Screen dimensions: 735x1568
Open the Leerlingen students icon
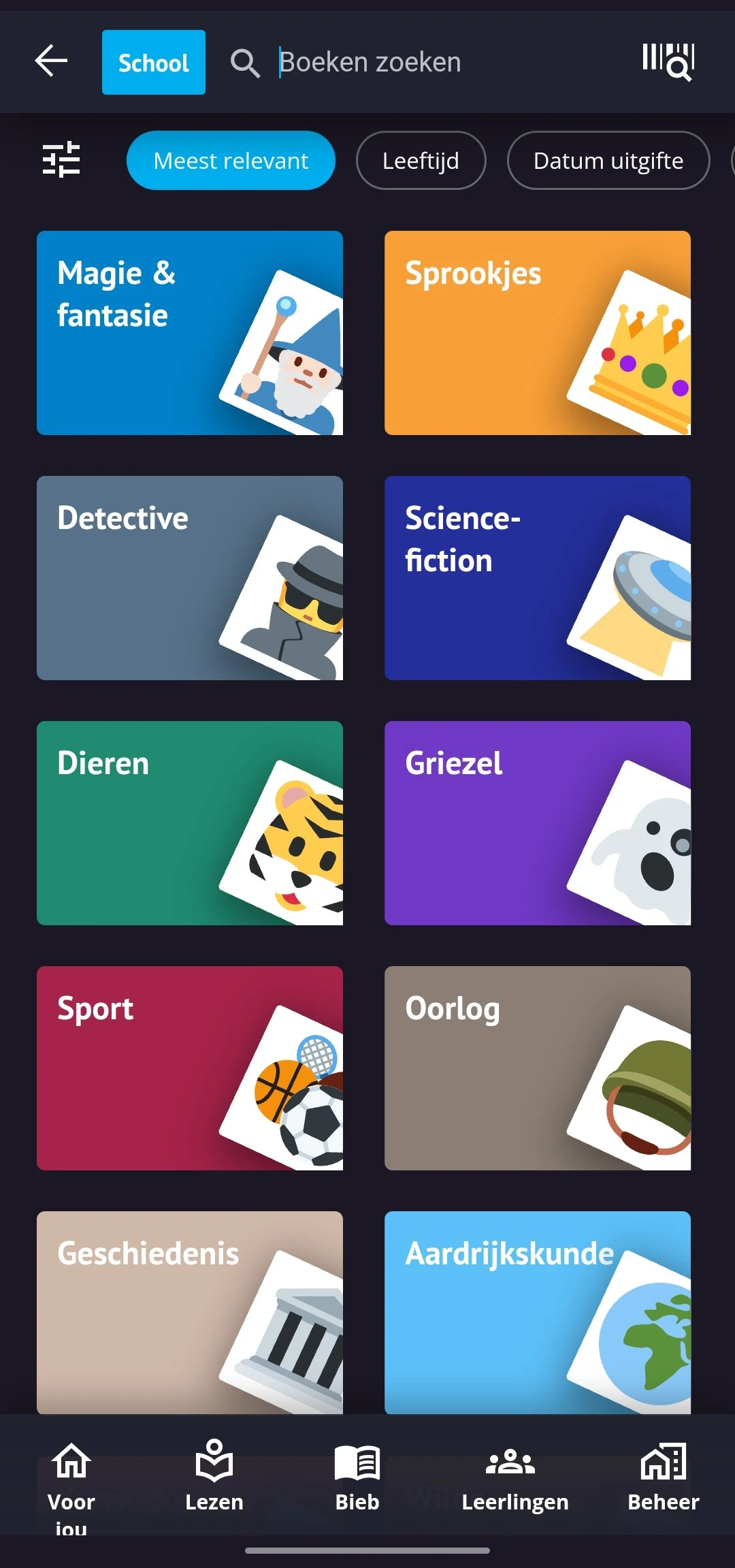514,1471
